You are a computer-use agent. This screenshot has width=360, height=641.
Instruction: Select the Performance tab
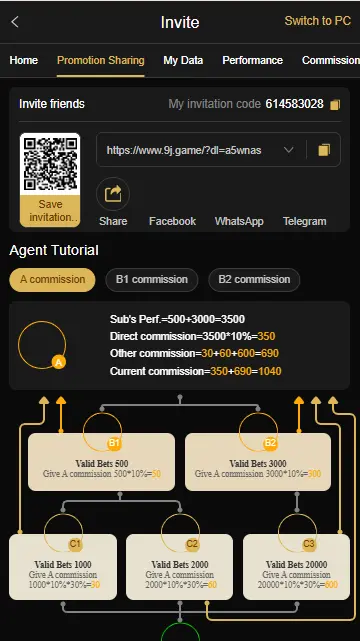click(x=253, y=60)
